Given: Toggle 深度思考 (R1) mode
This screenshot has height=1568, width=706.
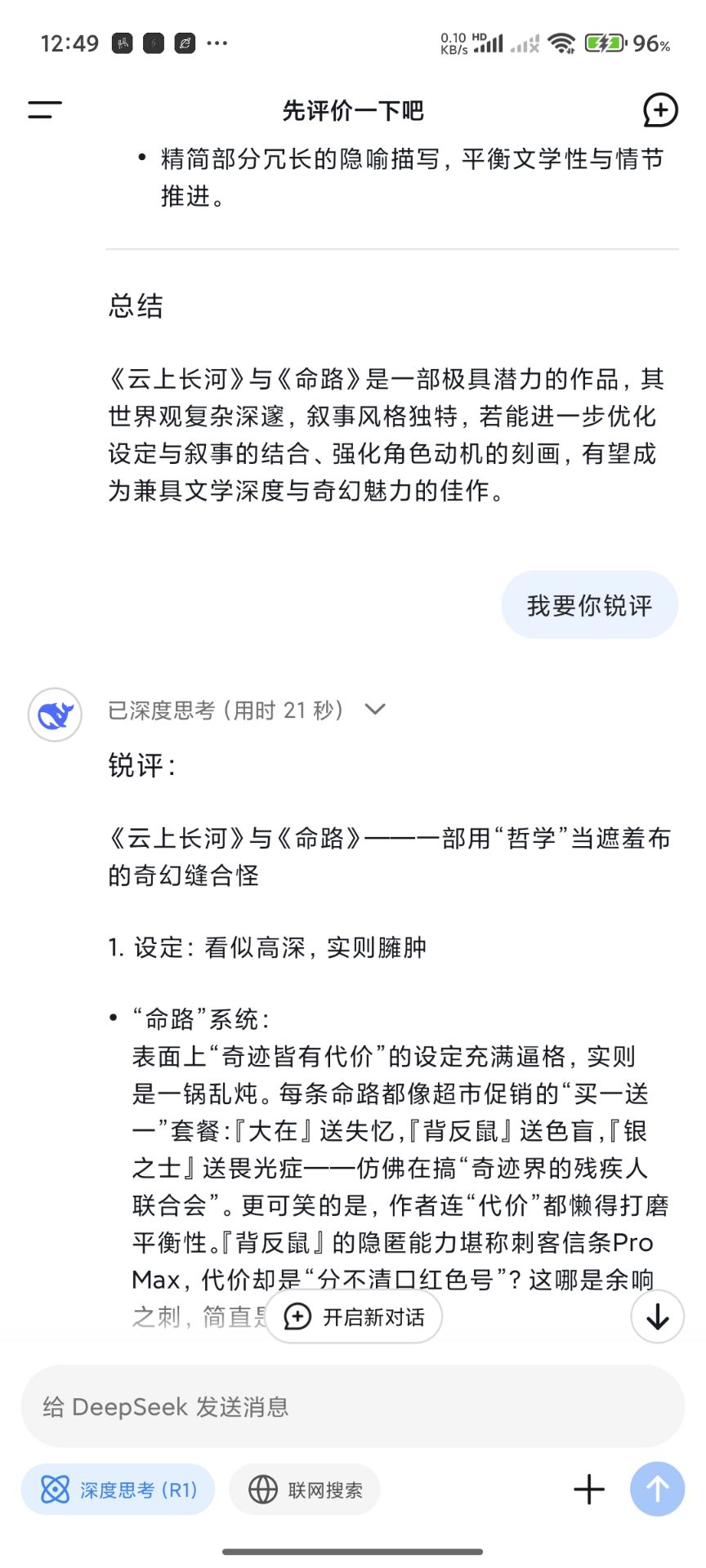Looking at the screenshot, I should (x=118, y=1490).
